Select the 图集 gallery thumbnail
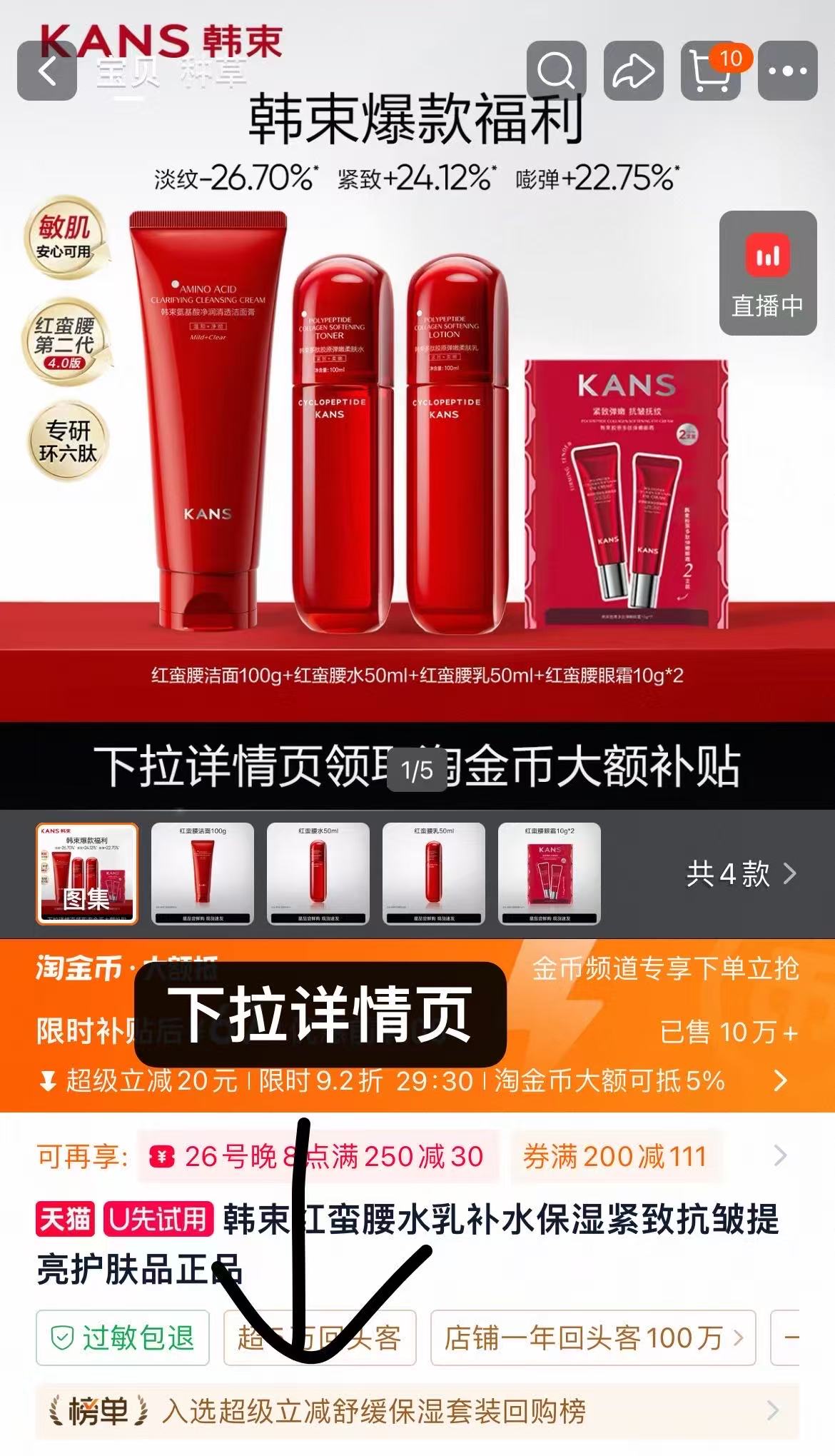This screenshot has width=835, height=1456. (87, 873)
